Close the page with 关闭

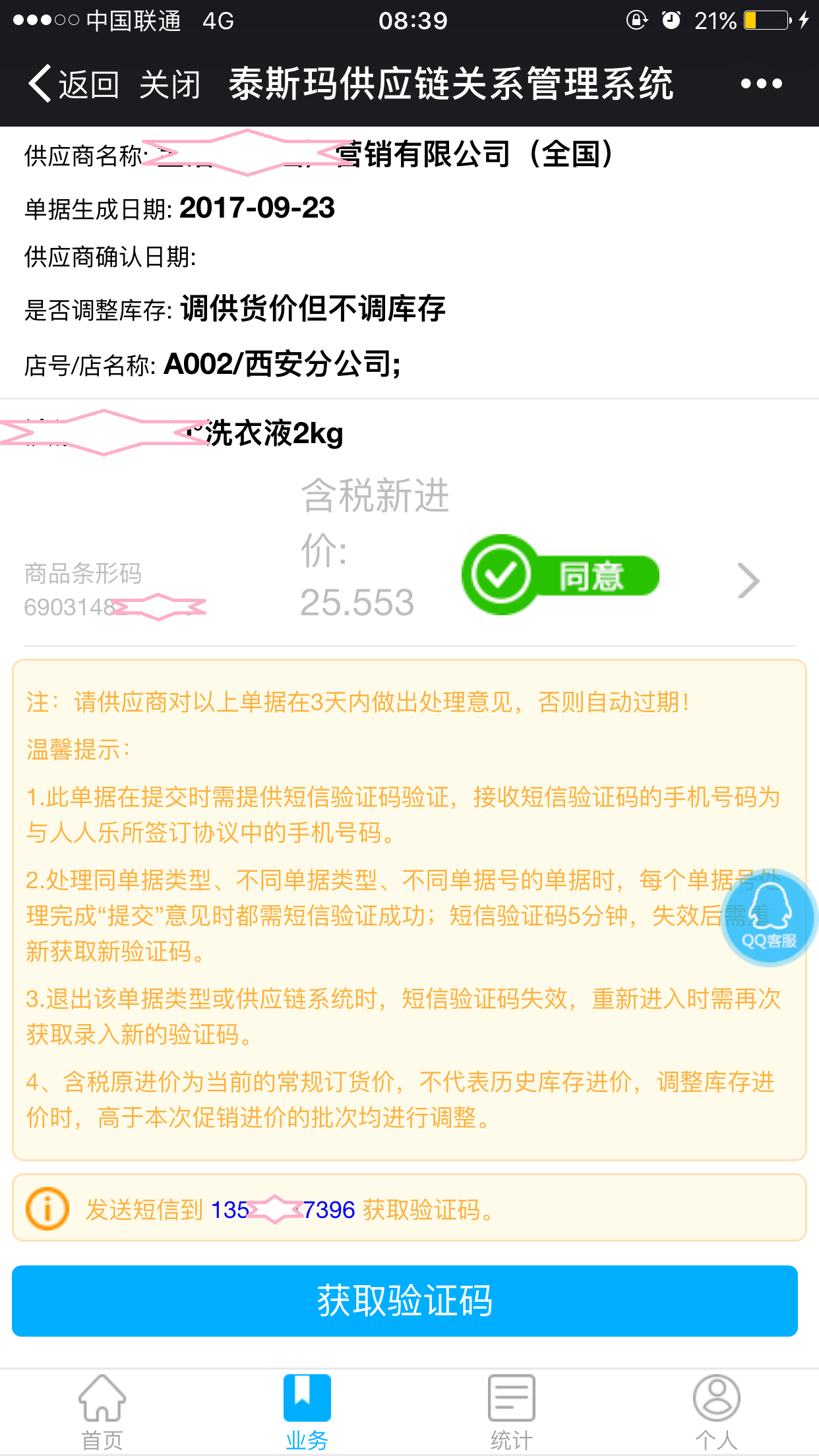(169, 84)
